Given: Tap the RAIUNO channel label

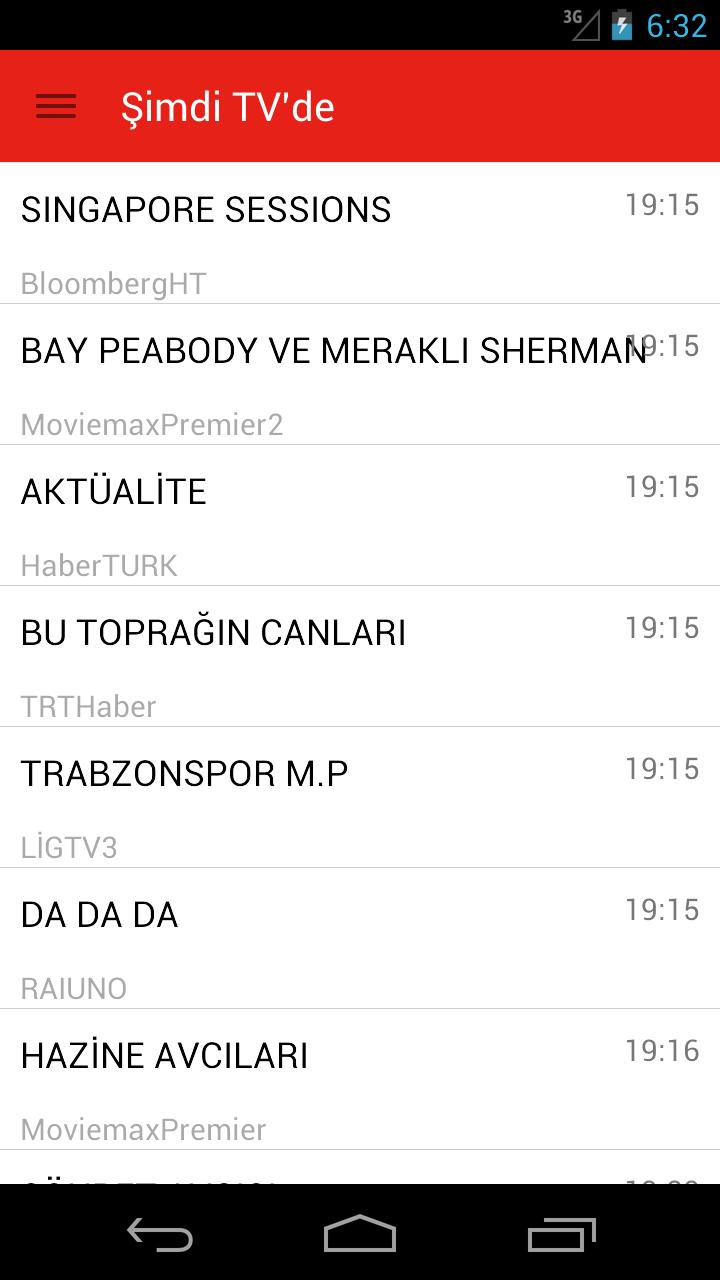Looking at the screenshot, I should (x=74, y=988).
